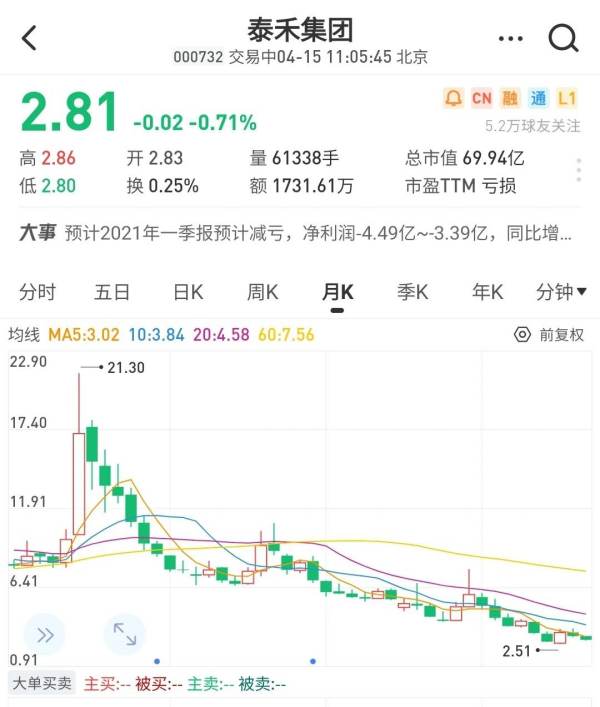Switch to the 分时 chart tab
The height and width of the screenshot is (707, 600).
[x=38, y=292]
